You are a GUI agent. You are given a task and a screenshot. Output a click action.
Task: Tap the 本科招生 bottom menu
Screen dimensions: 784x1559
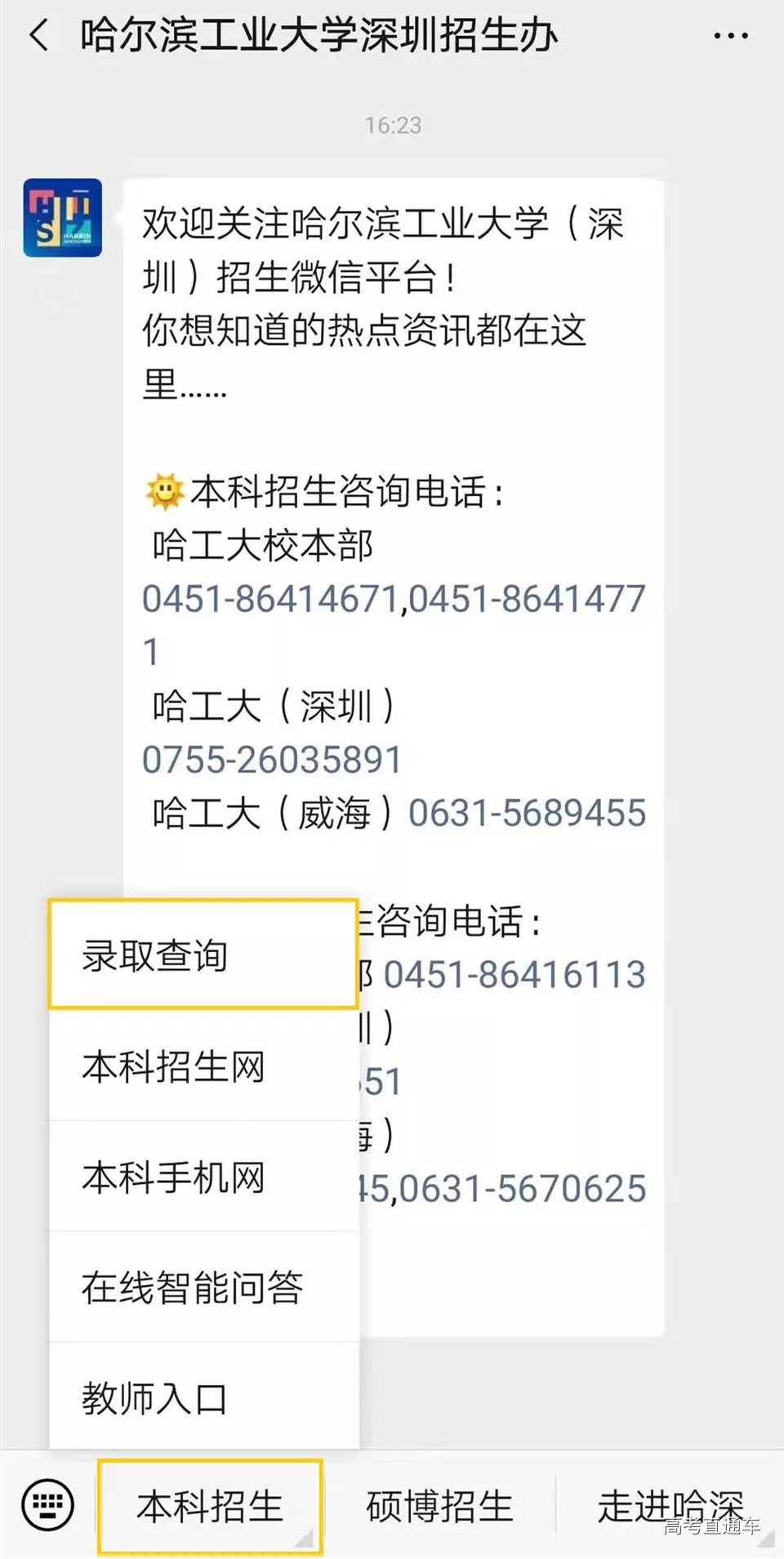210,1506
